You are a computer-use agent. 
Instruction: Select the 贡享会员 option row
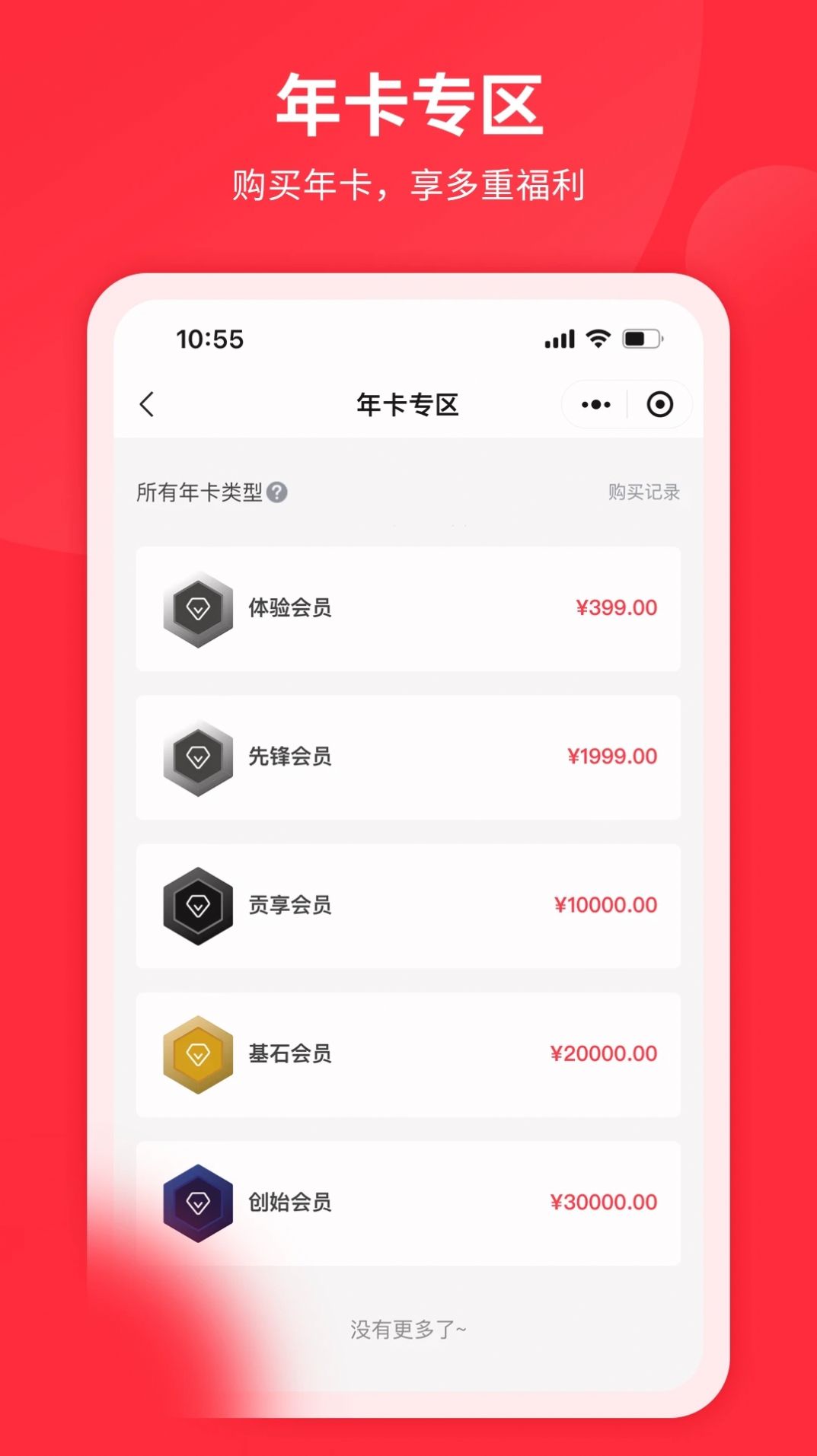(409, 906)
